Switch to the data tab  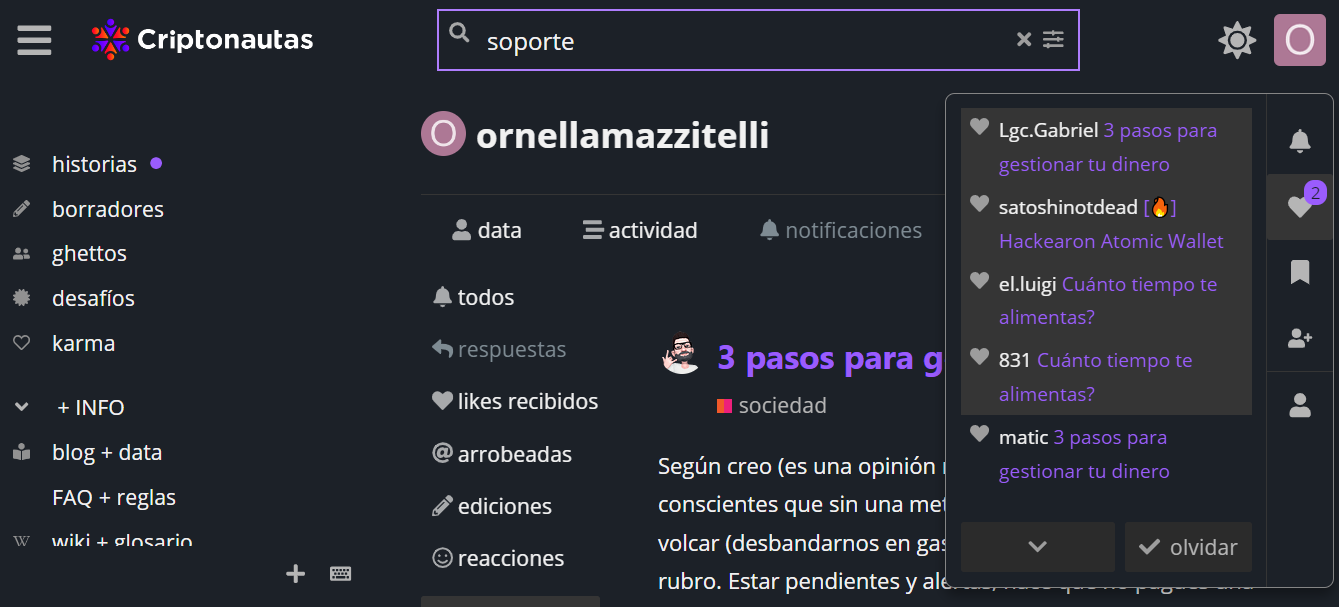click(487, 231)
